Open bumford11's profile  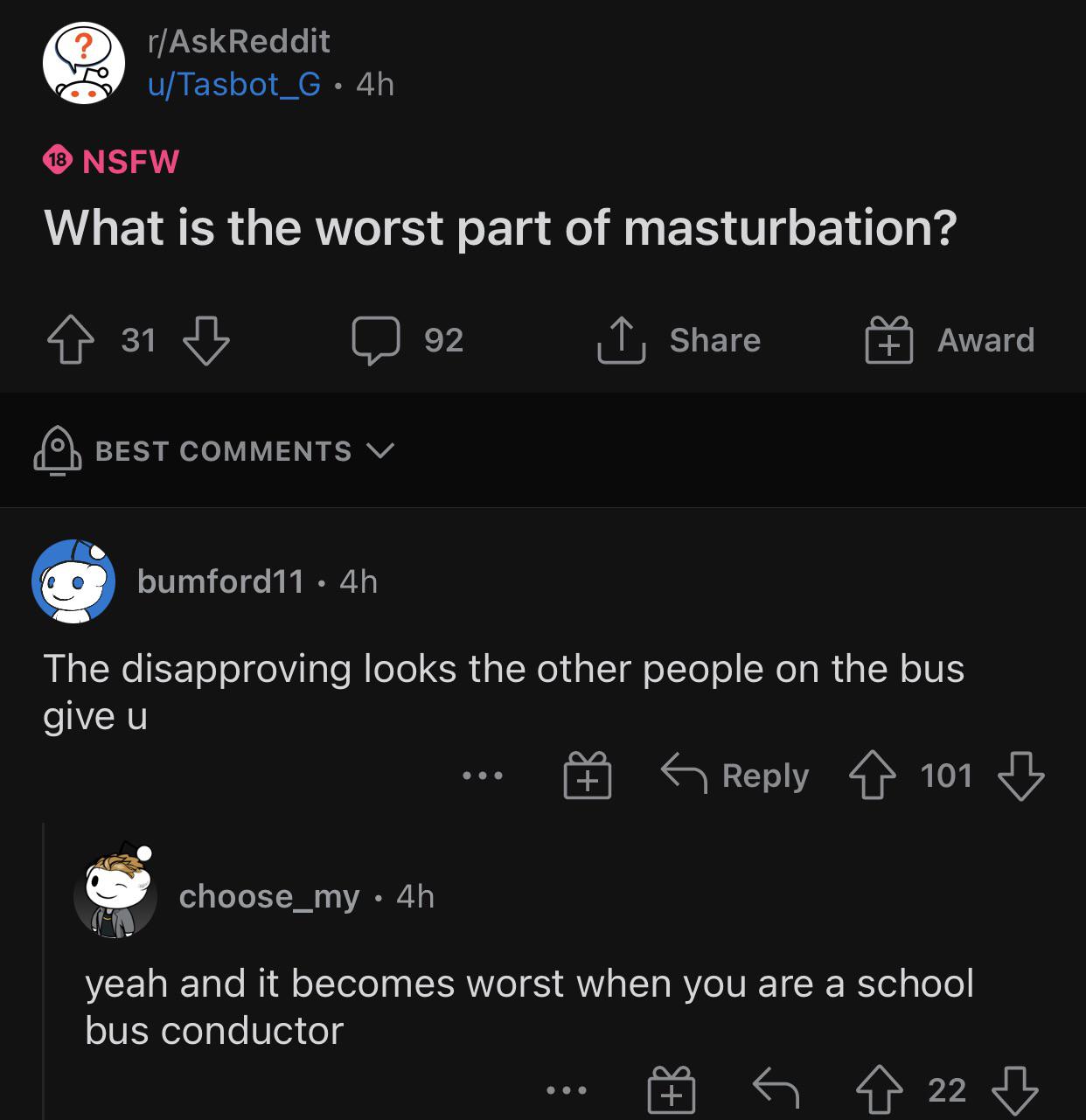220,581
